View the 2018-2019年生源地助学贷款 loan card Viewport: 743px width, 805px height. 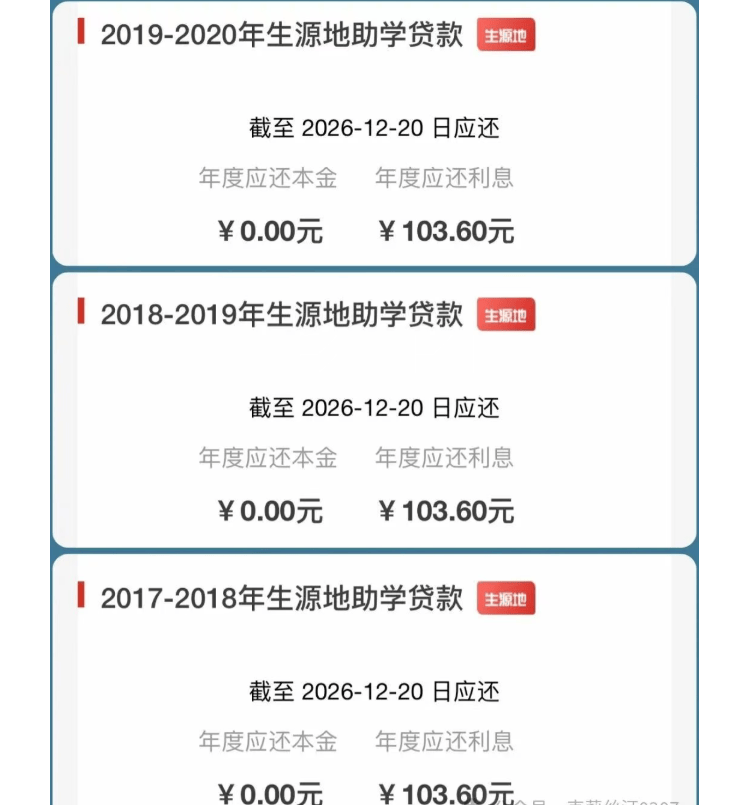[x=282, y=315]
